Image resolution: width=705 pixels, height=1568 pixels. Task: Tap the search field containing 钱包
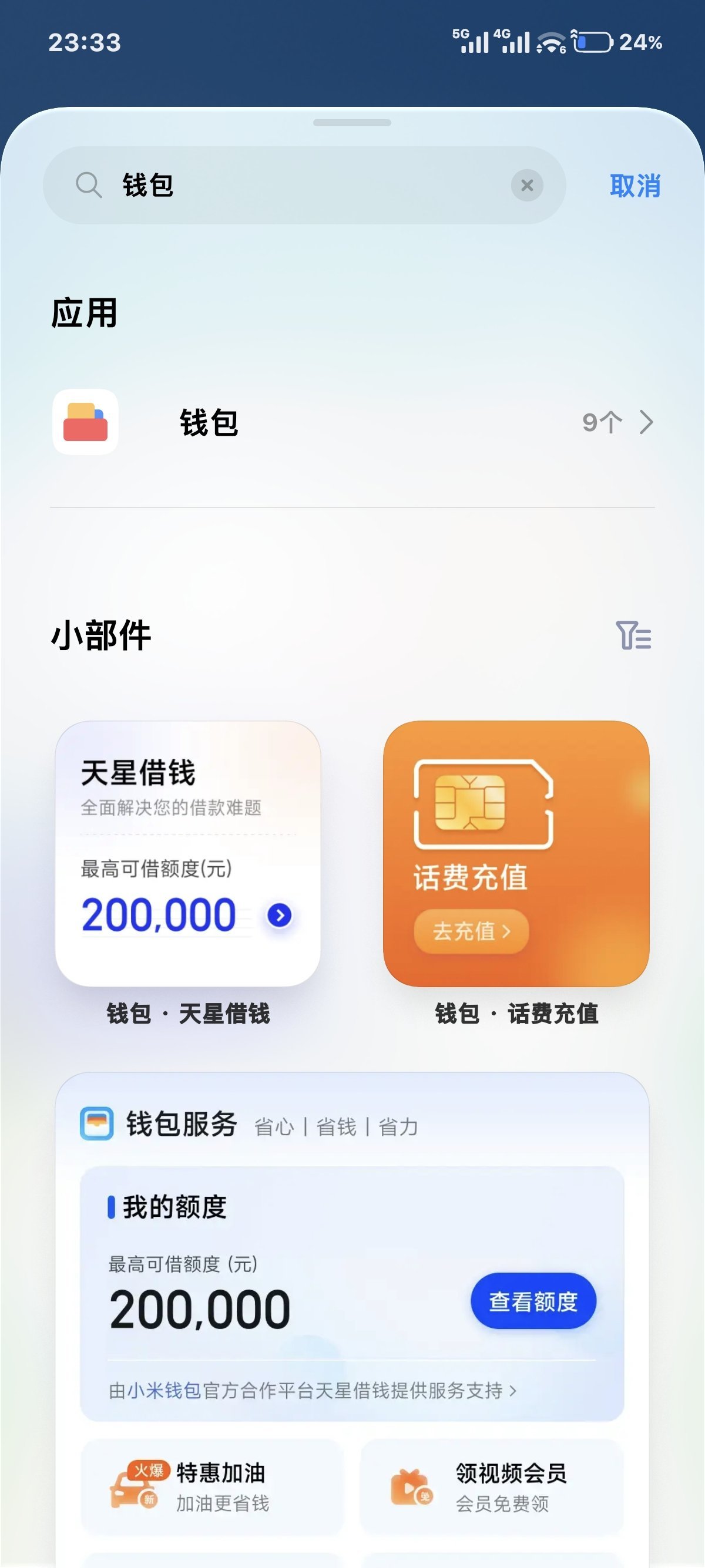pyautogui.click(x=292, y=185)
